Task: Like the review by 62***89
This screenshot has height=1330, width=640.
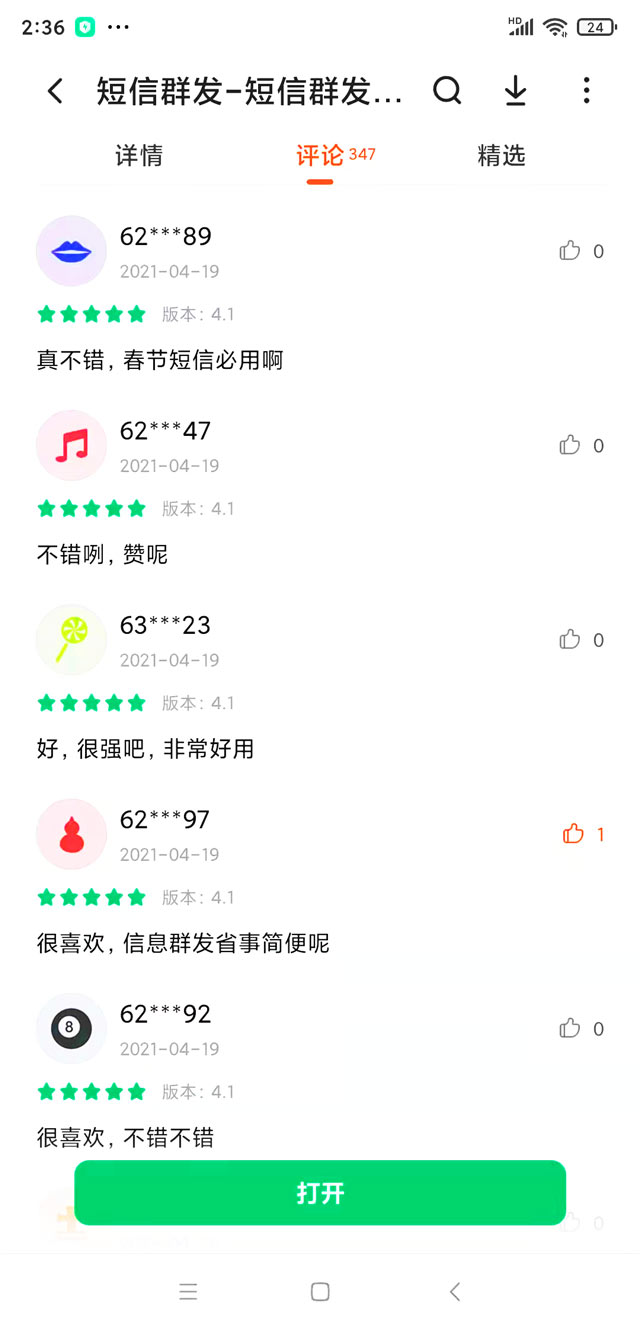Action: [571, 251]
